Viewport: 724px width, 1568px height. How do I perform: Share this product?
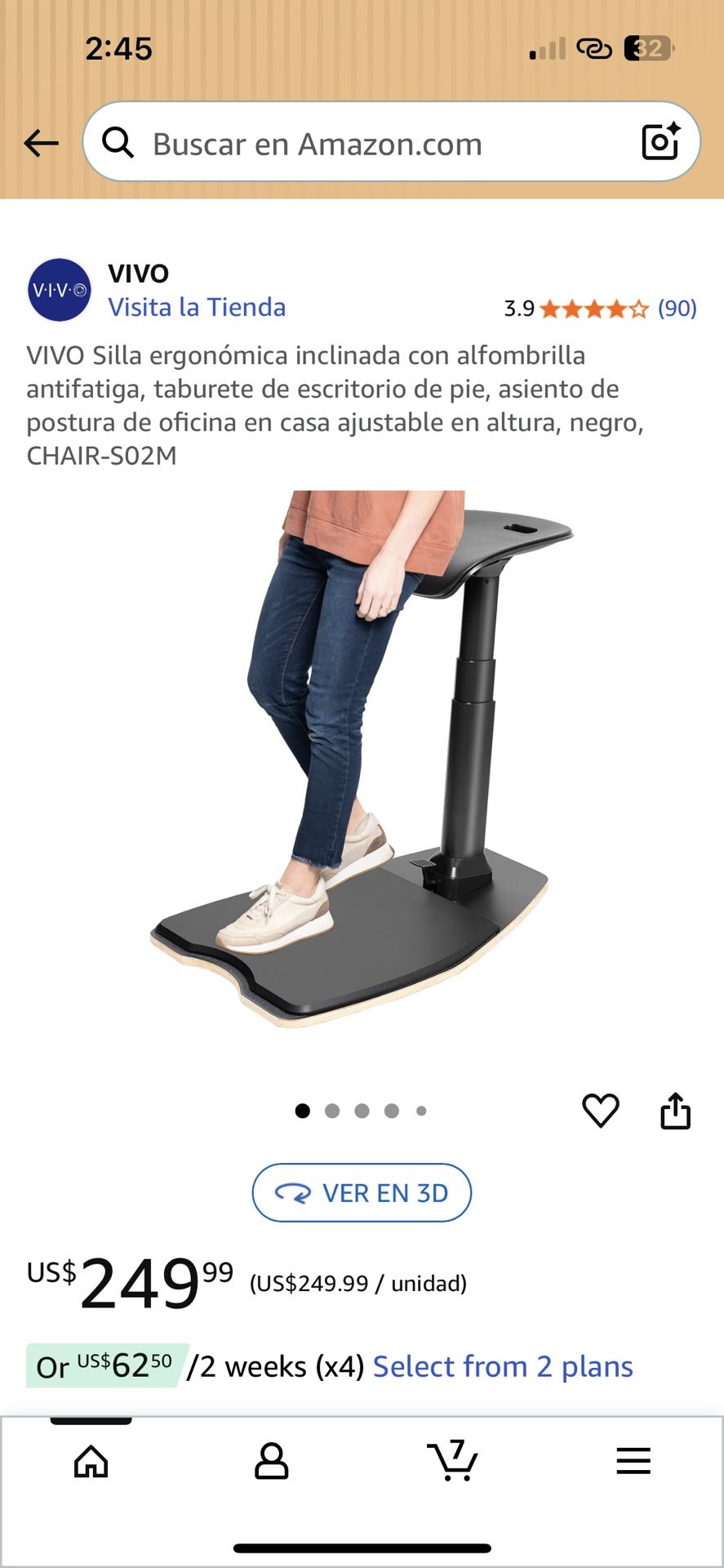point(675,1111)
